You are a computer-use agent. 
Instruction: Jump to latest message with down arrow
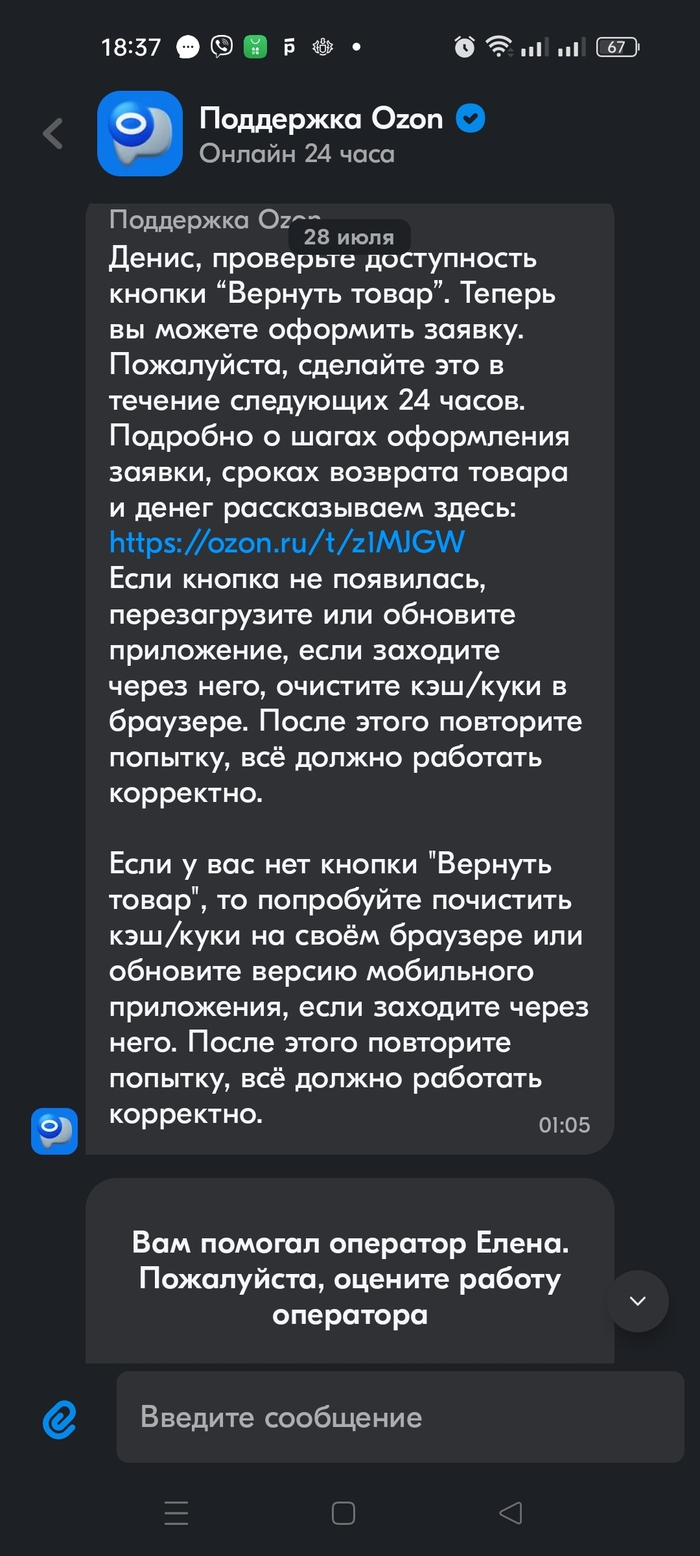pos(637,1301)
